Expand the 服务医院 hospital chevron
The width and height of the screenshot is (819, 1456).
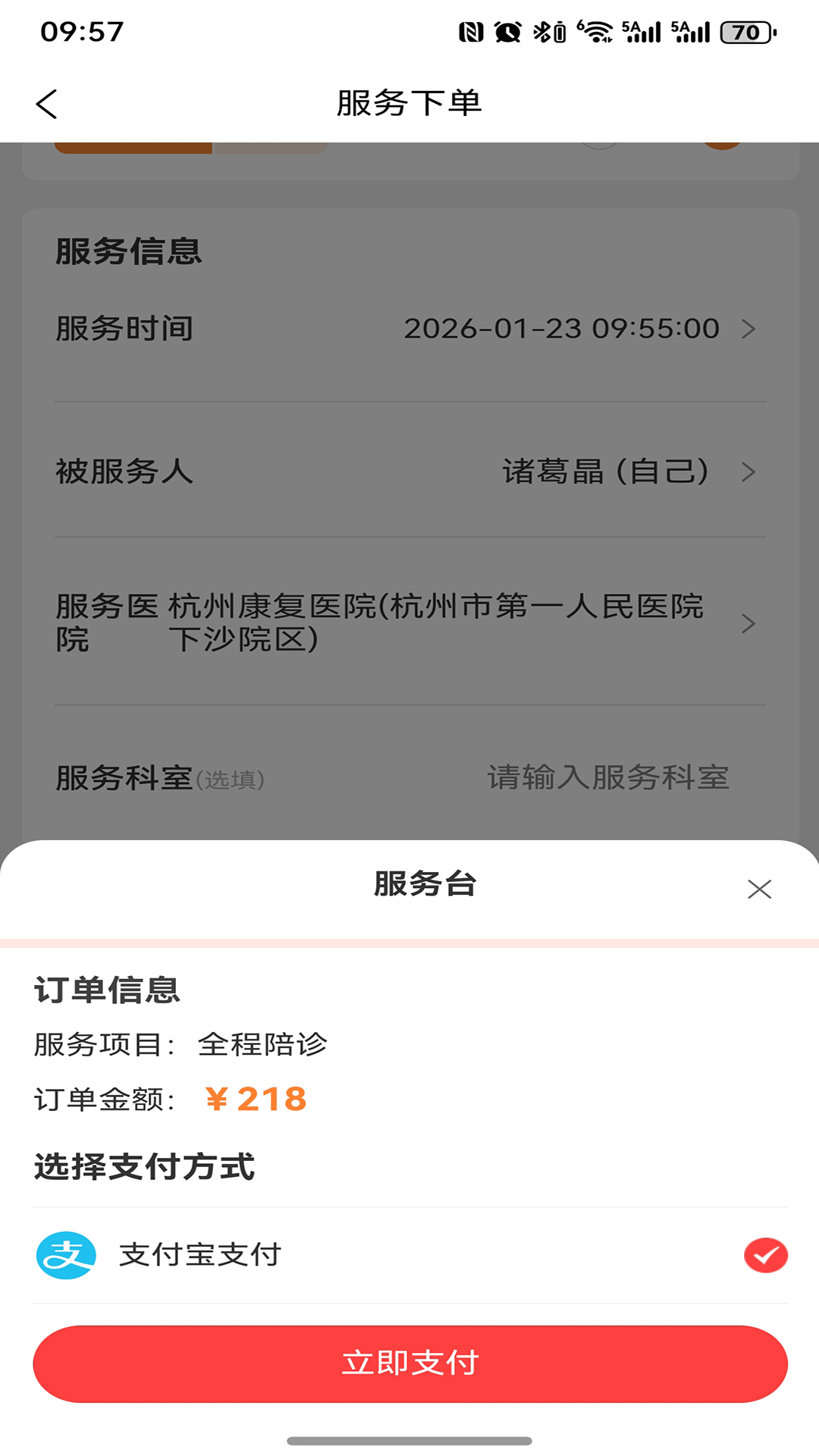[x=750, y=624]
